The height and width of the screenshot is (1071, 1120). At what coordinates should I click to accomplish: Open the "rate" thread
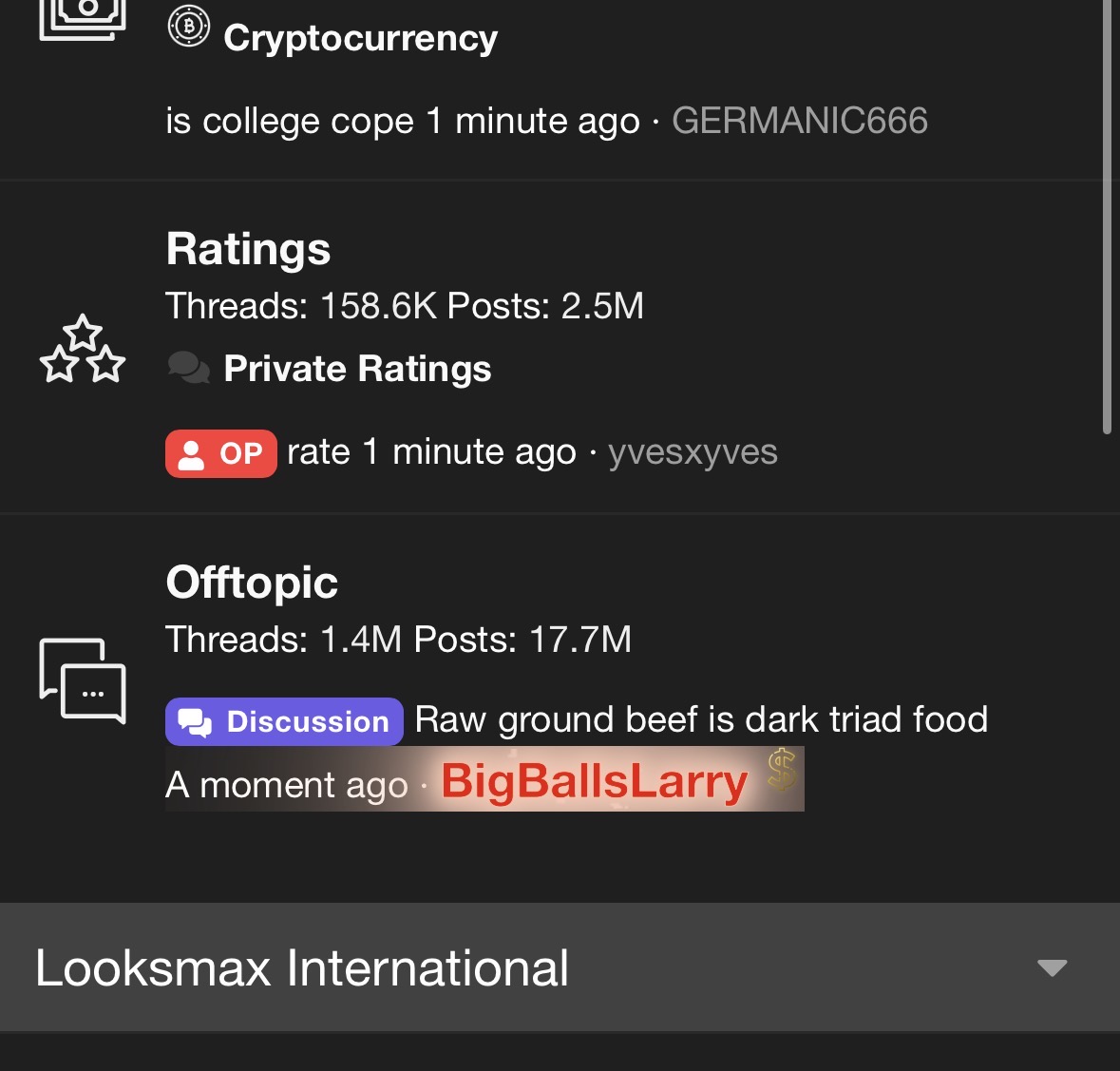(x=318, y=452)
